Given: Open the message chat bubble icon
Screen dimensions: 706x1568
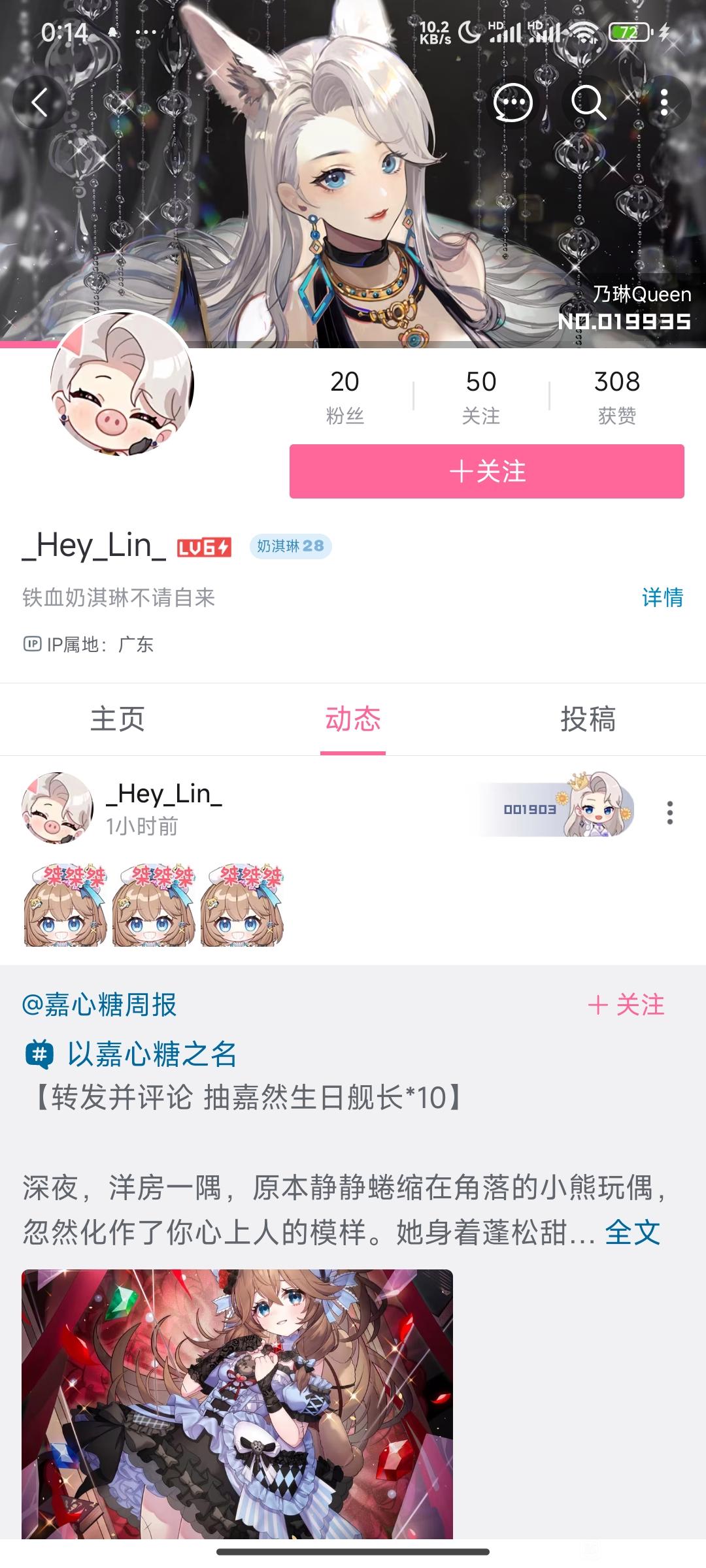Looking at the screenshot, I should tap(513, 103).
